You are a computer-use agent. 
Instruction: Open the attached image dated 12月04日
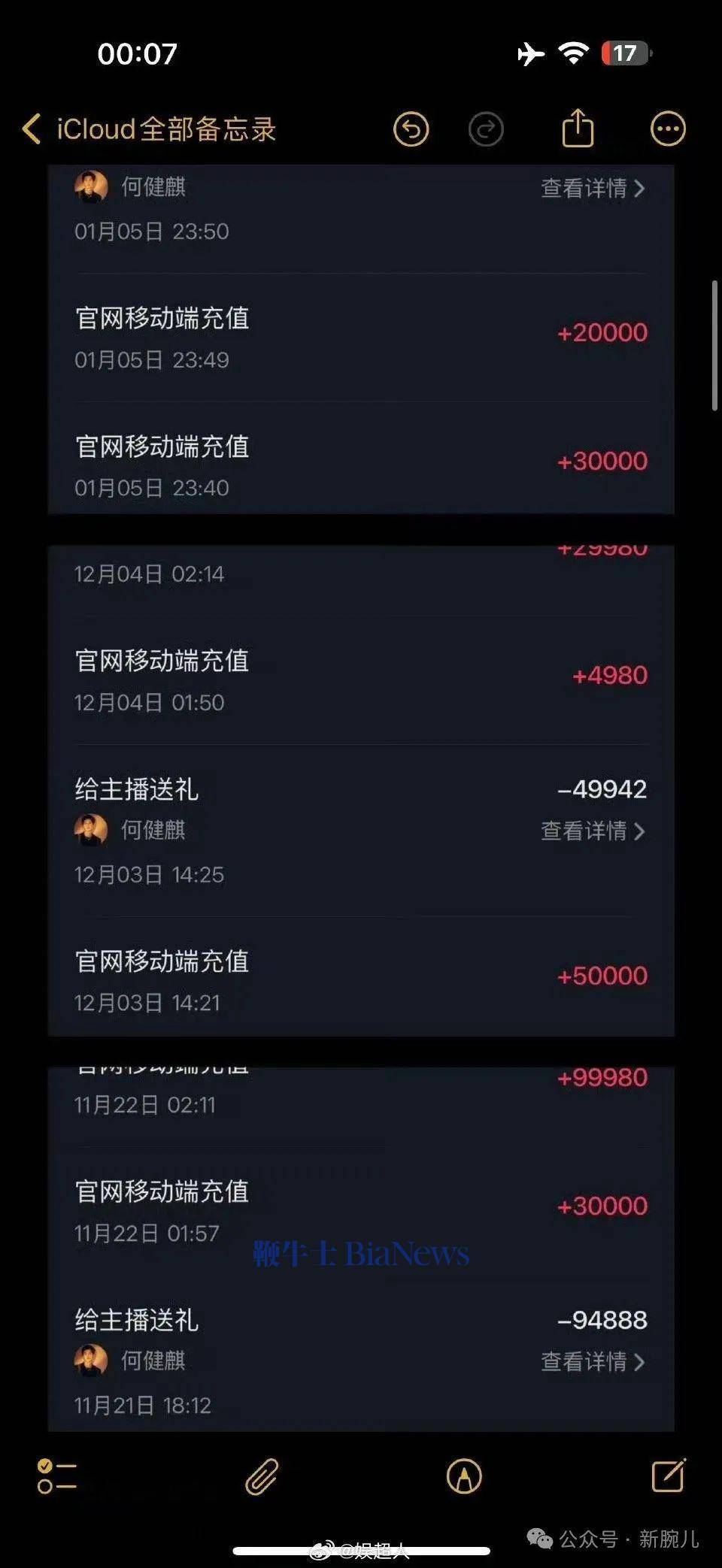click(361, 791)
